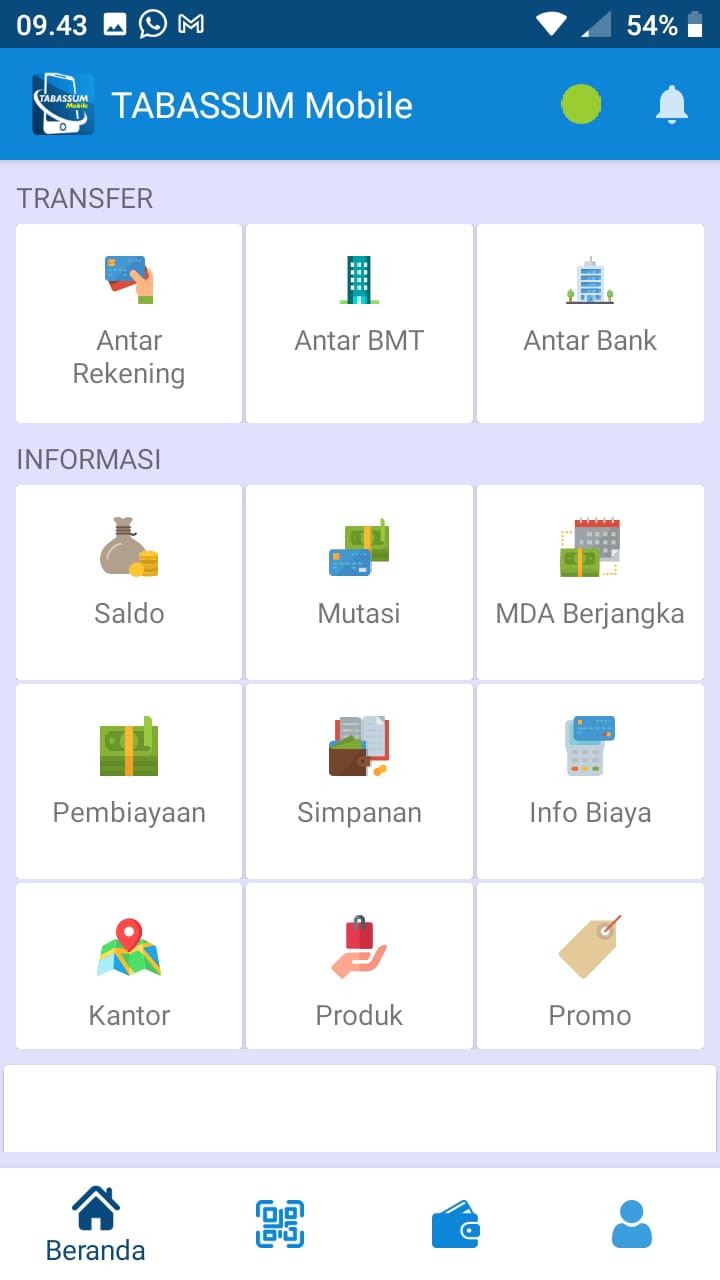This screenshot has height=1280, width=720.
Task: Check Saldo balance info
Action: pyautogui.click(x=129, y=582)
